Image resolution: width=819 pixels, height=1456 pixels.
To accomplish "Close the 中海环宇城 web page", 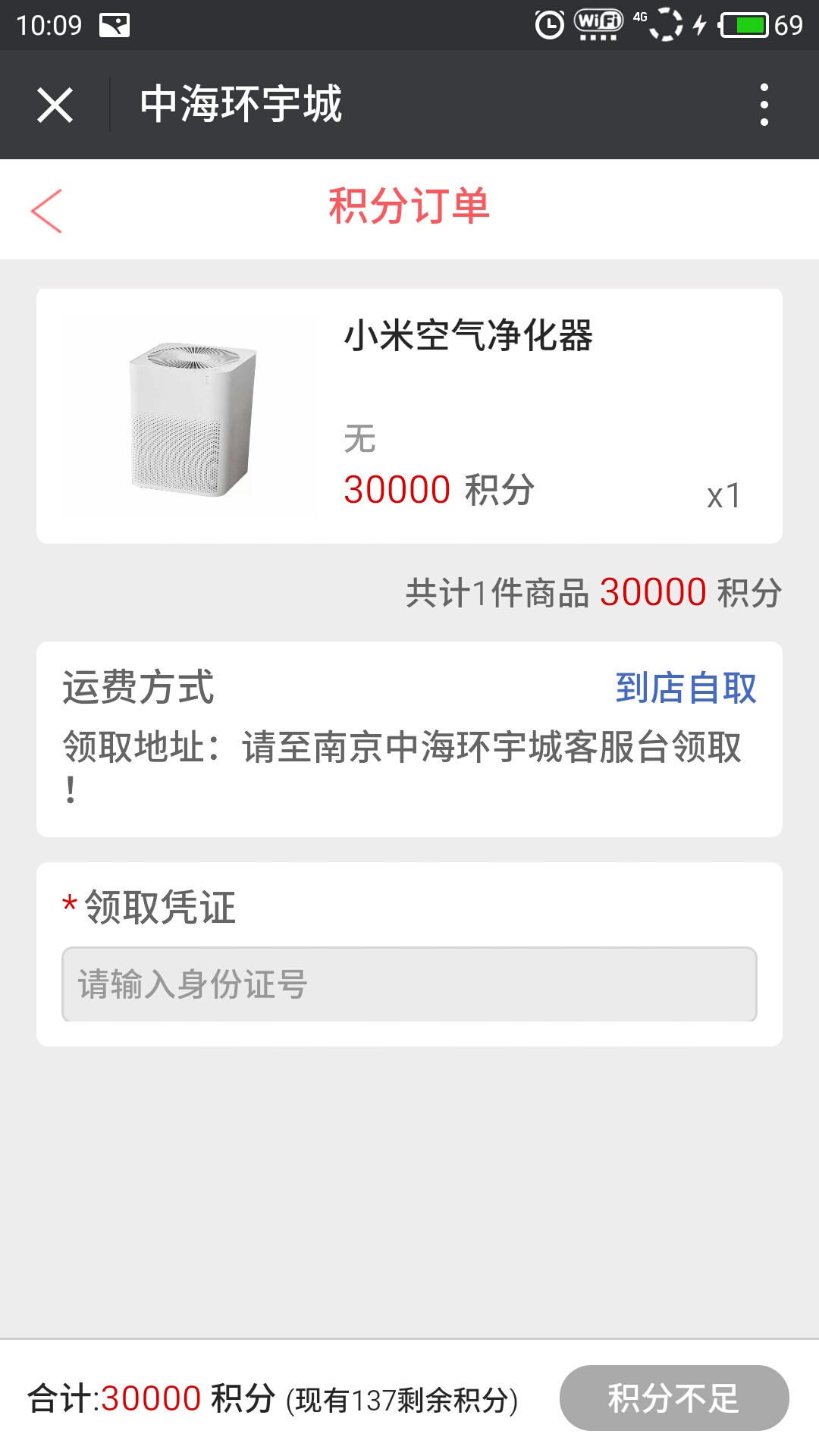I will 55,105.
